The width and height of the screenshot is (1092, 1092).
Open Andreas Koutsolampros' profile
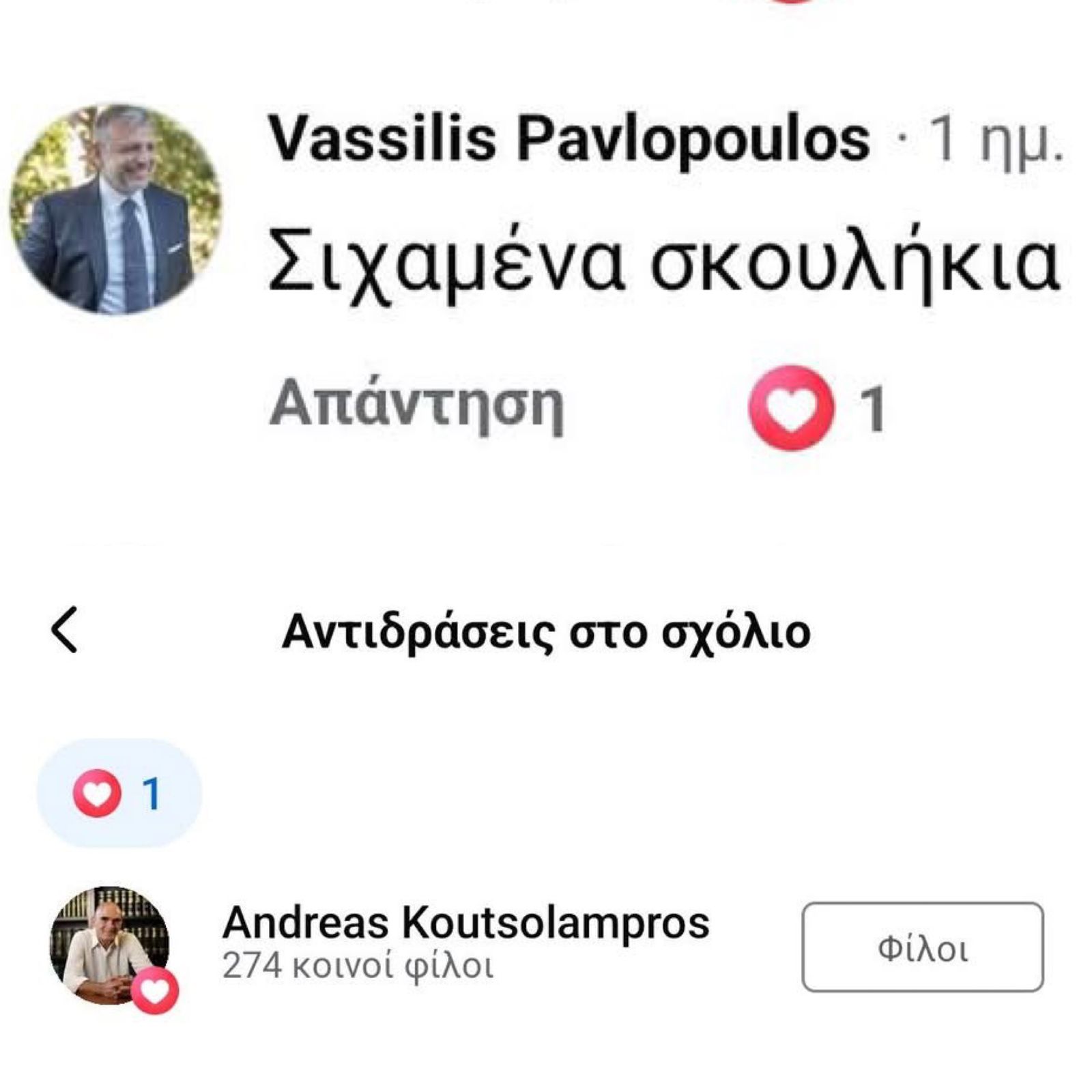[x=465, y=923]
